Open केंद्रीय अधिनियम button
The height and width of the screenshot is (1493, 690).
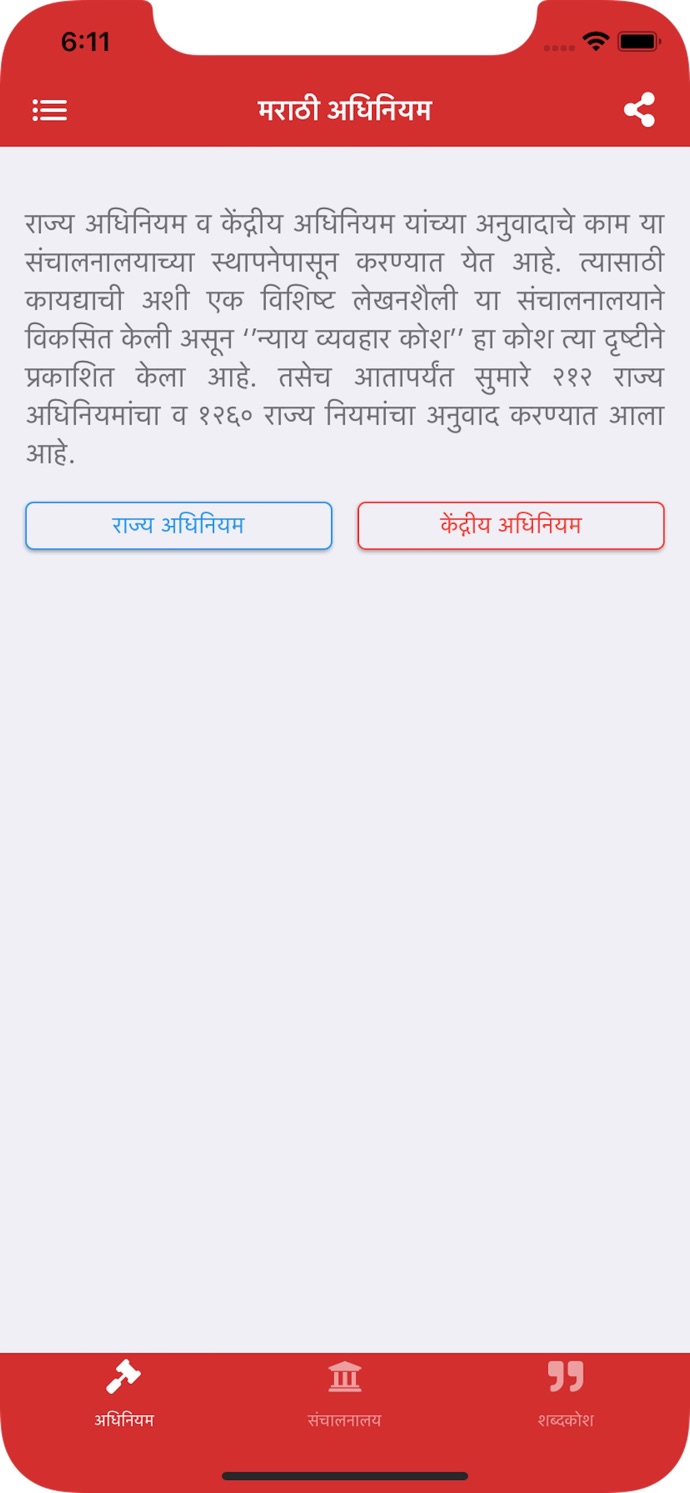[511, 525]
